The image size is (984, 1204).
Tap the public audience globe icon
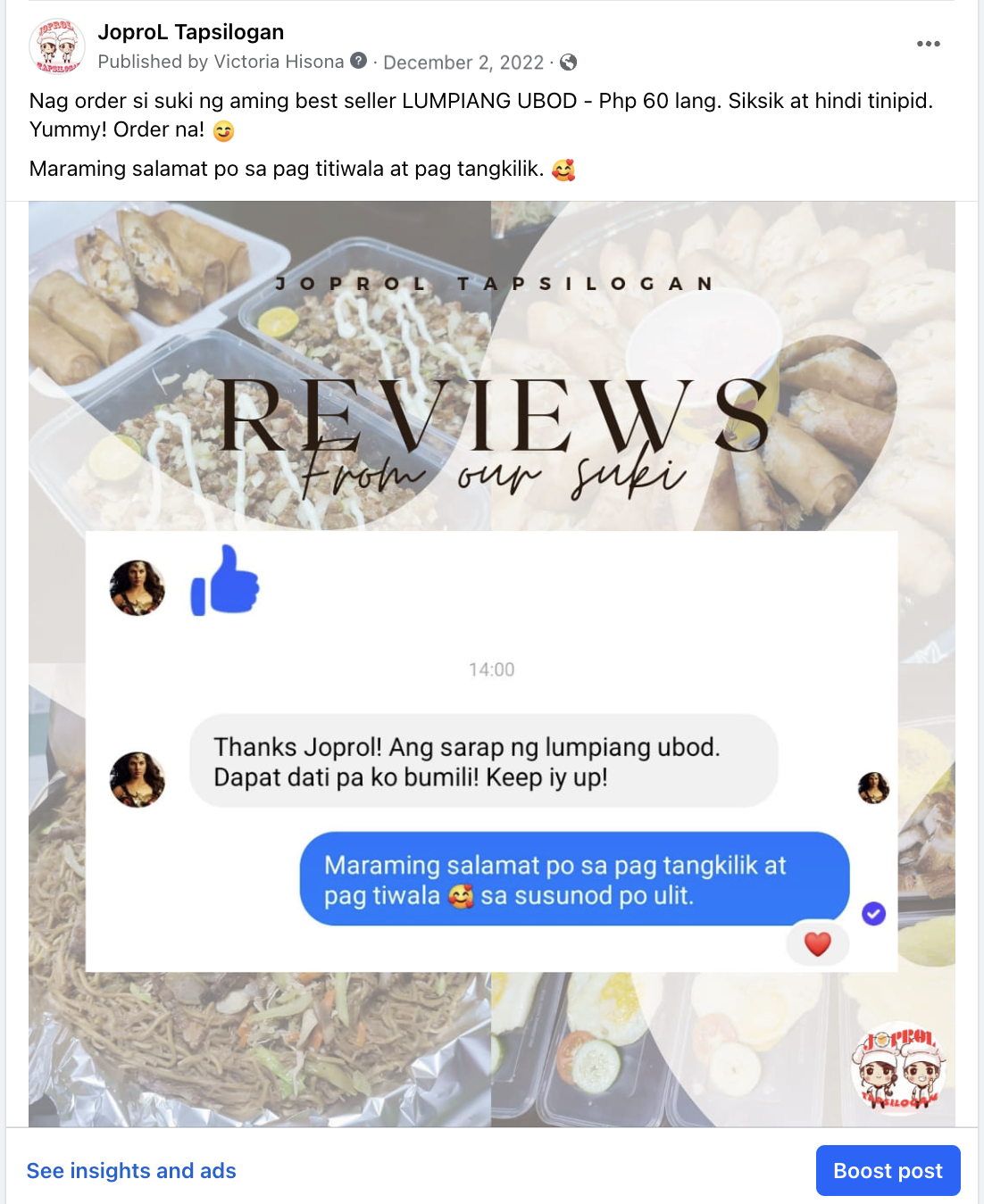coord(568,62)
